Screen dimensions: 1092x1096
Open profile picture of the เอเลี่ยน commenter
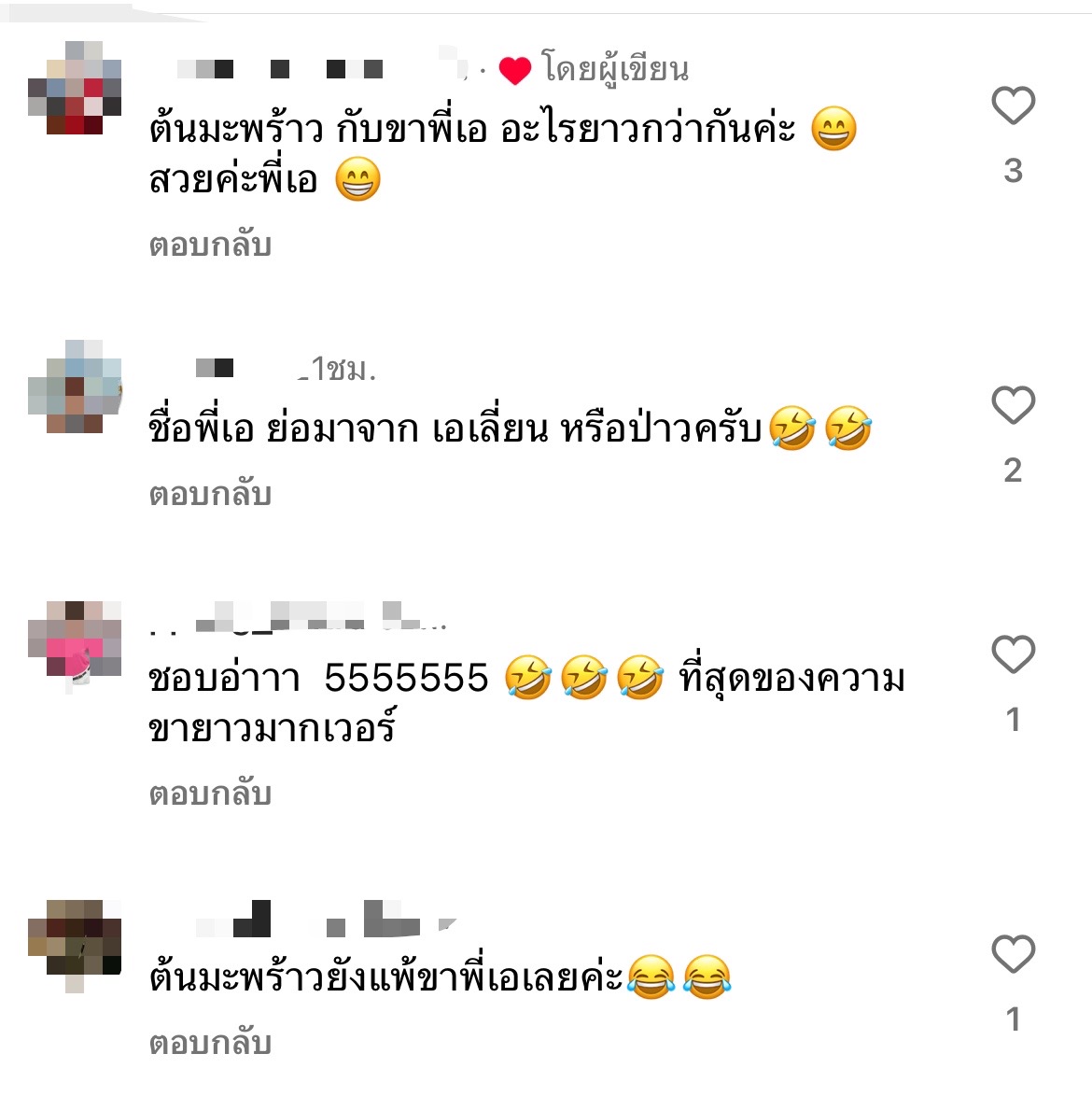tap(75, 387)
